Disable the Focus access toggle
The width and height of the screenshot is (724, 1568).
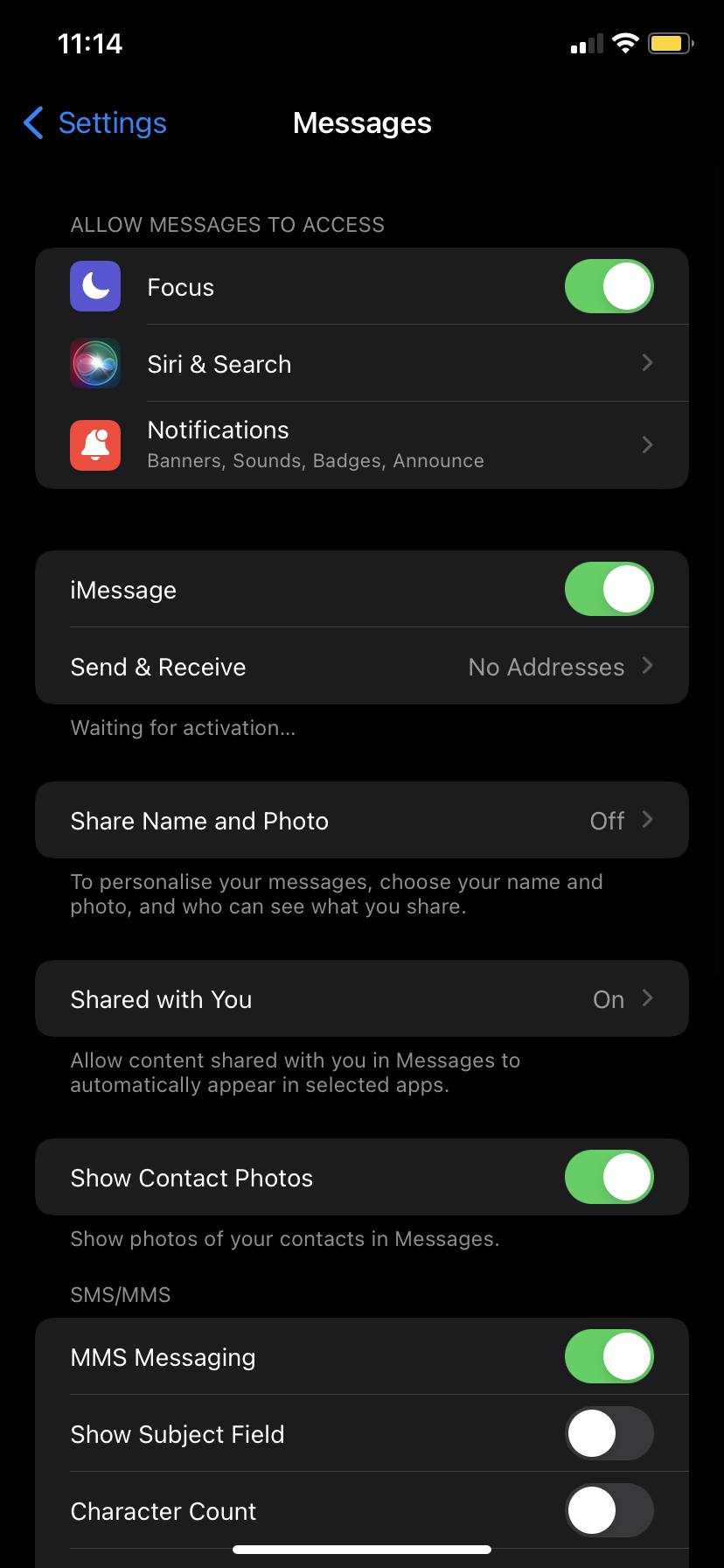click(609, 286)
